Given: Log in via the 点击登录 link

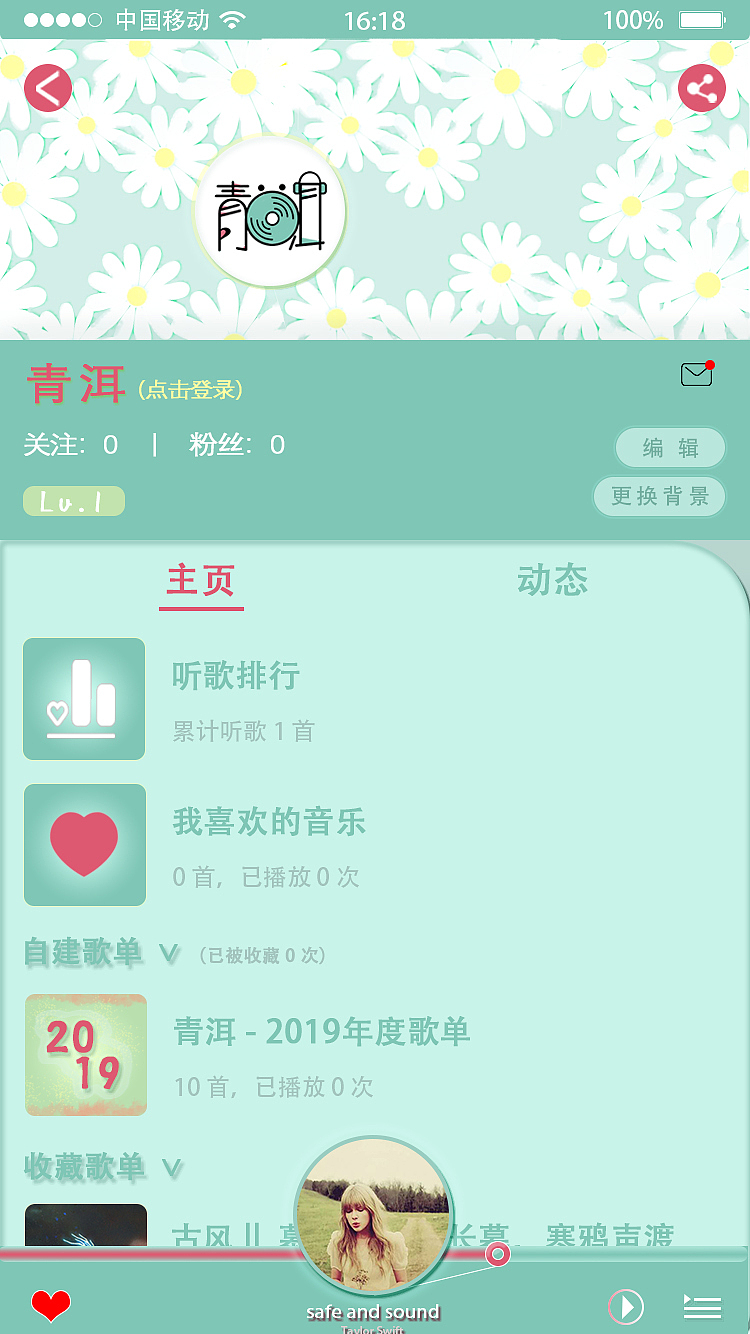Looking at the screenshot, I should 192,390.
